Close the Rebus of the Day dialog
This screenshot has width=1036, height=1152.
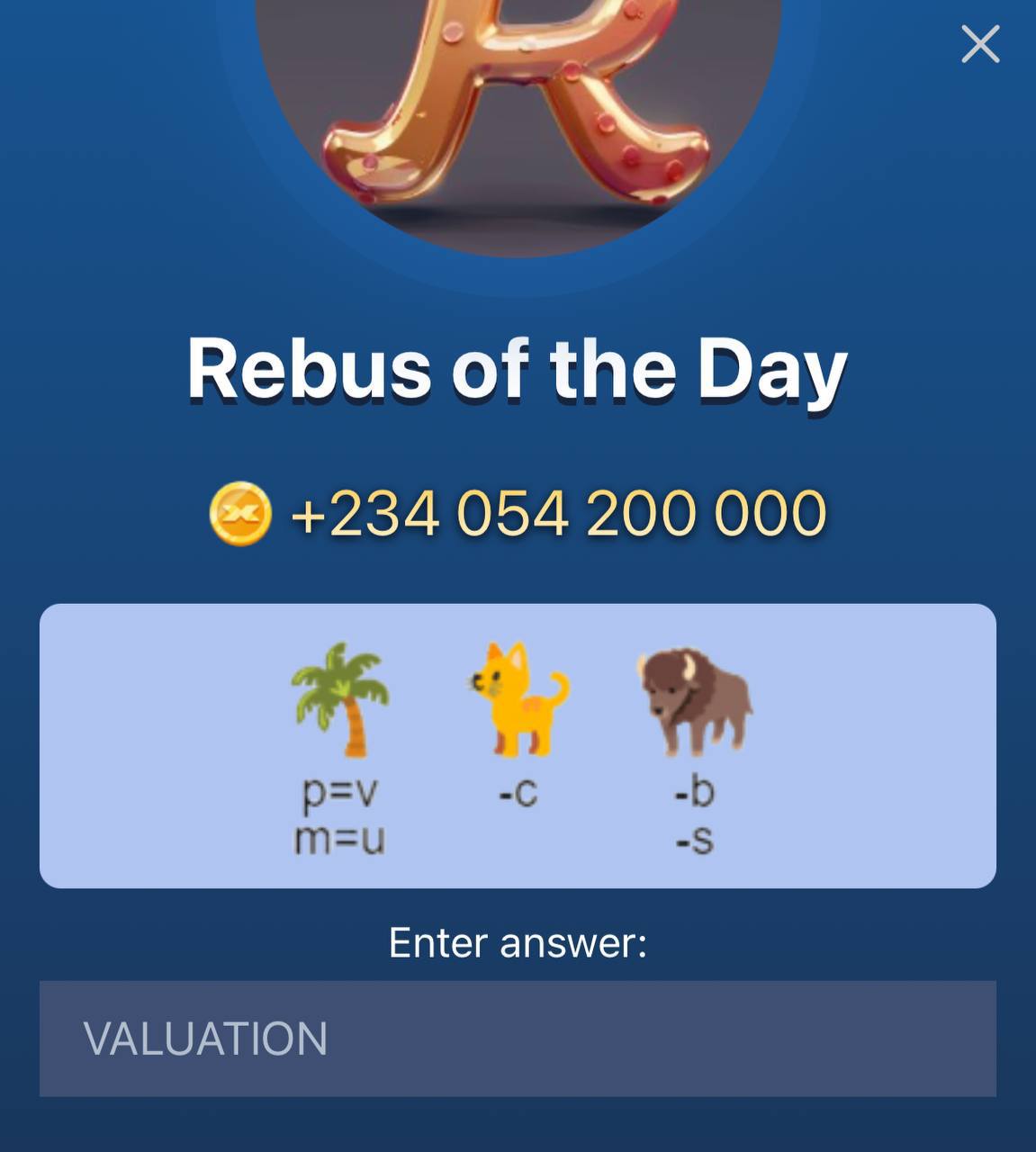pyautogui.click(x=980, y=44)
